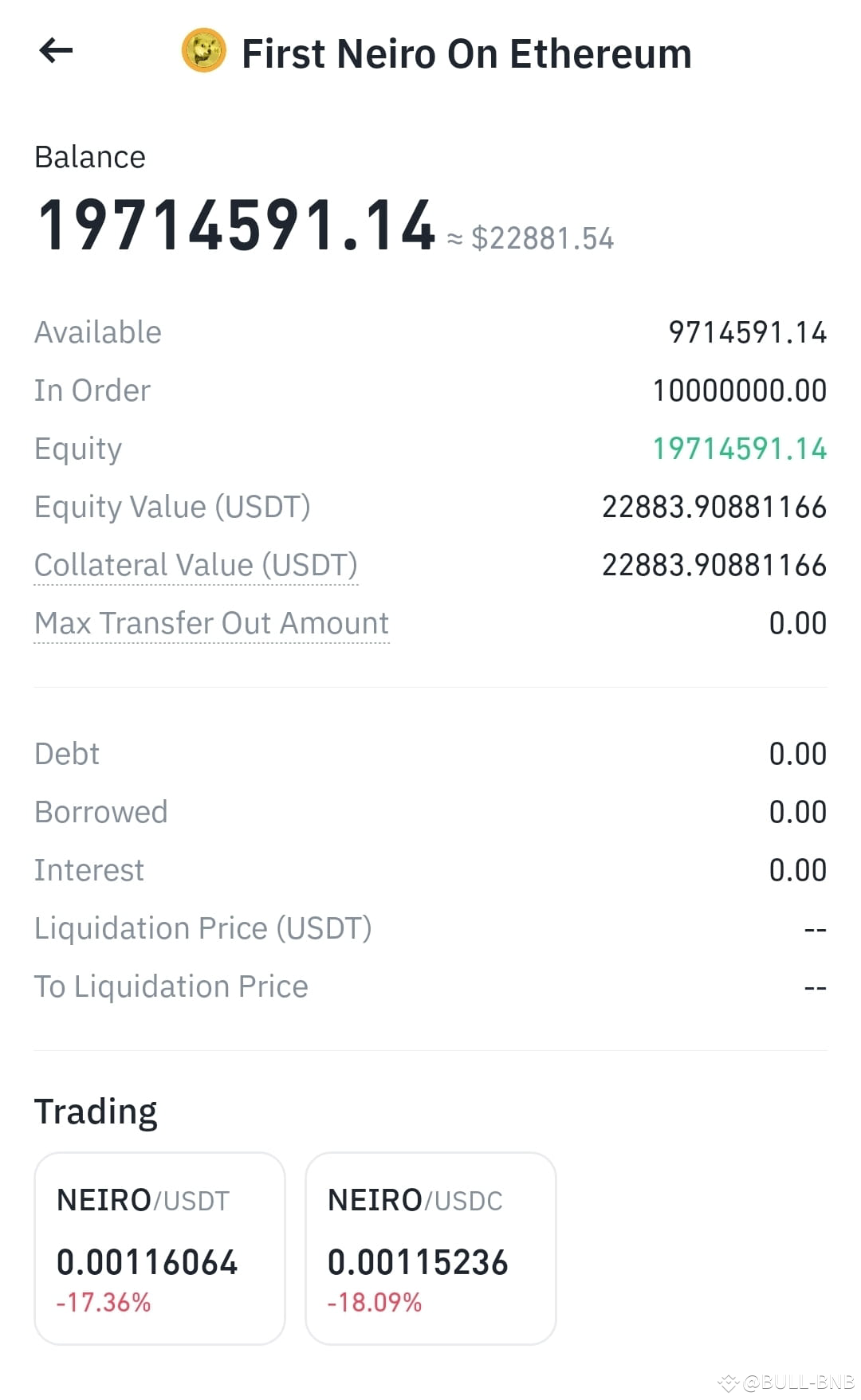The width and height of the screenshot is (861, 1400).
Task: Tap the In Order row value
Action: (739, 390)
